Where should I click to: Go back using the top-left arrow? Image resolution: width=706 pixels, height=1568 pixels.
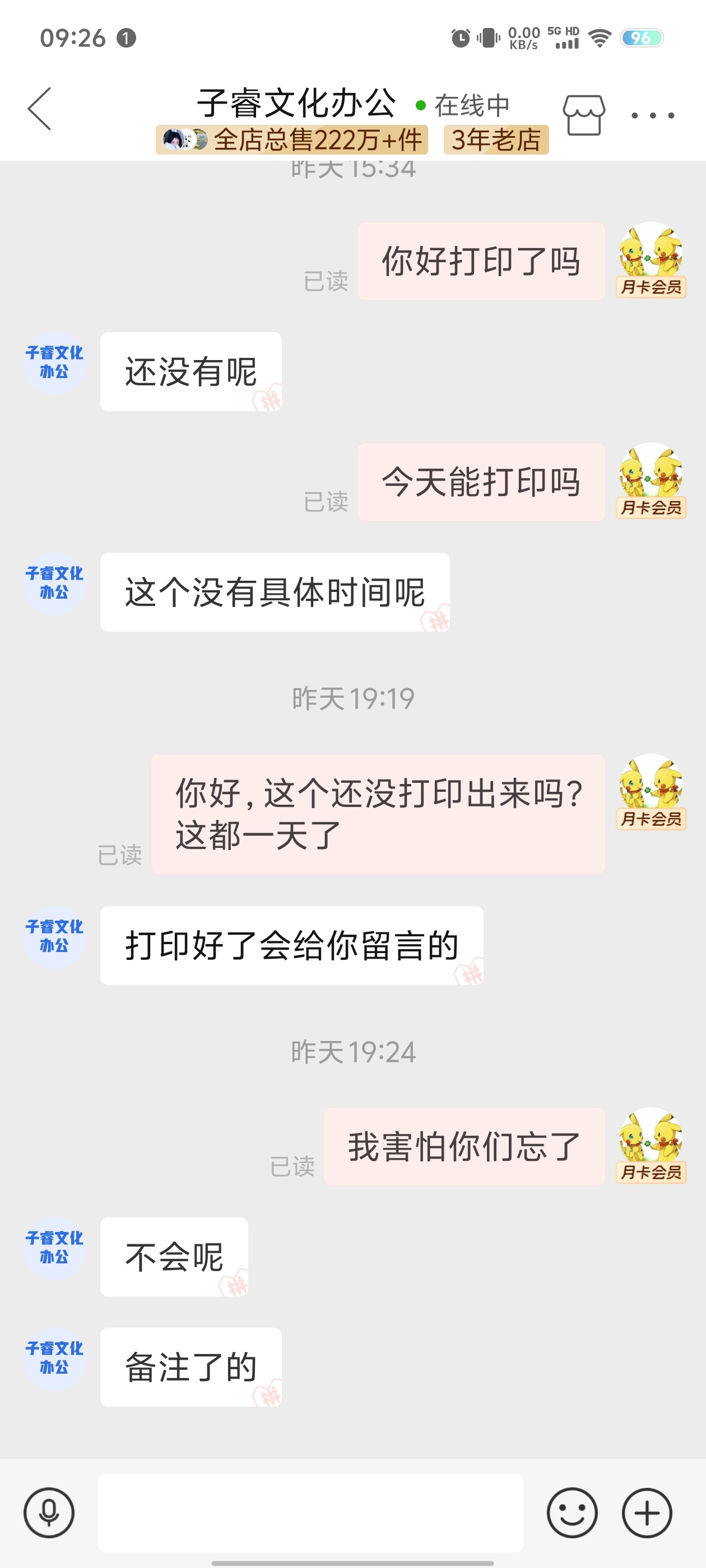40,109
